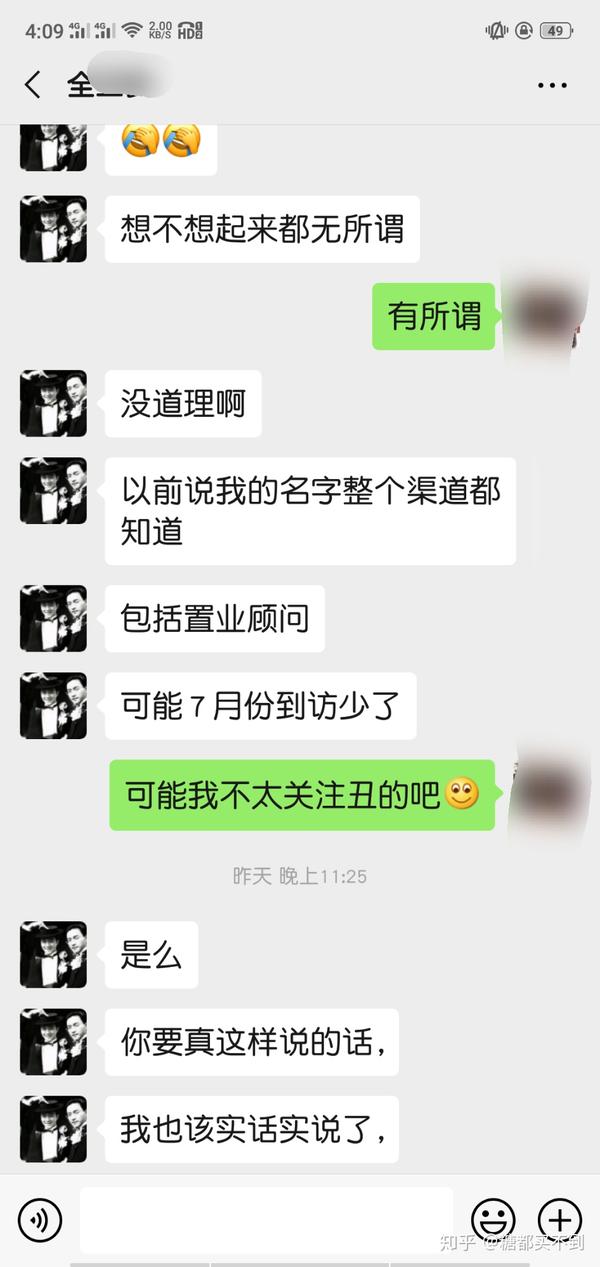Open the emoji sticker panel
This screenshot has height=1267, width=600.
493,1219
